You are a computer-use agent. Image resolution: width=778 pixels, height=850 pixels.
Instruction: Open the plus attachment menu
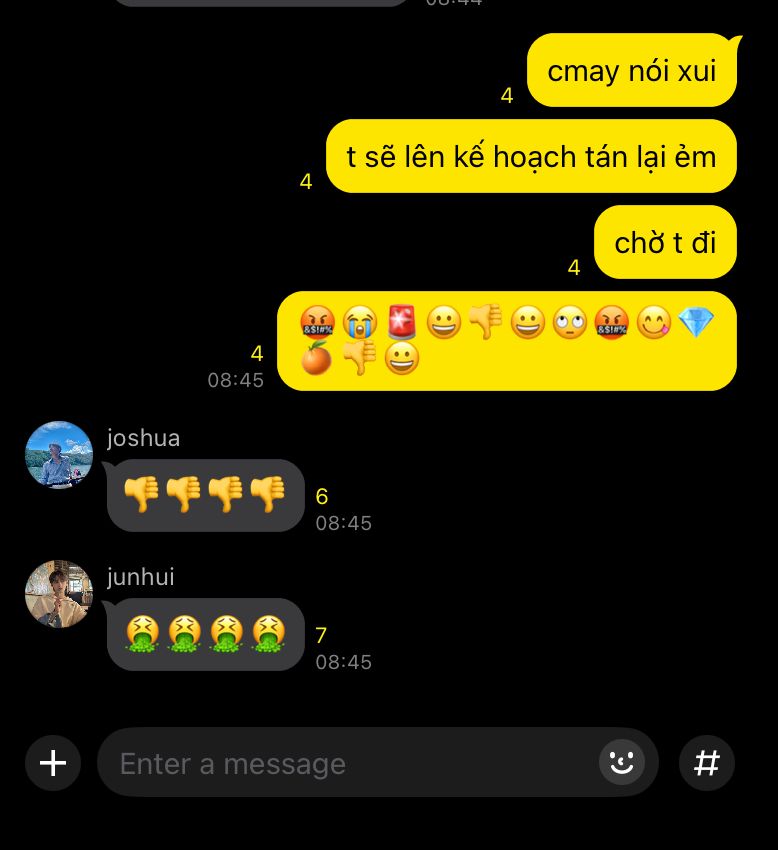tap(53, 763)
